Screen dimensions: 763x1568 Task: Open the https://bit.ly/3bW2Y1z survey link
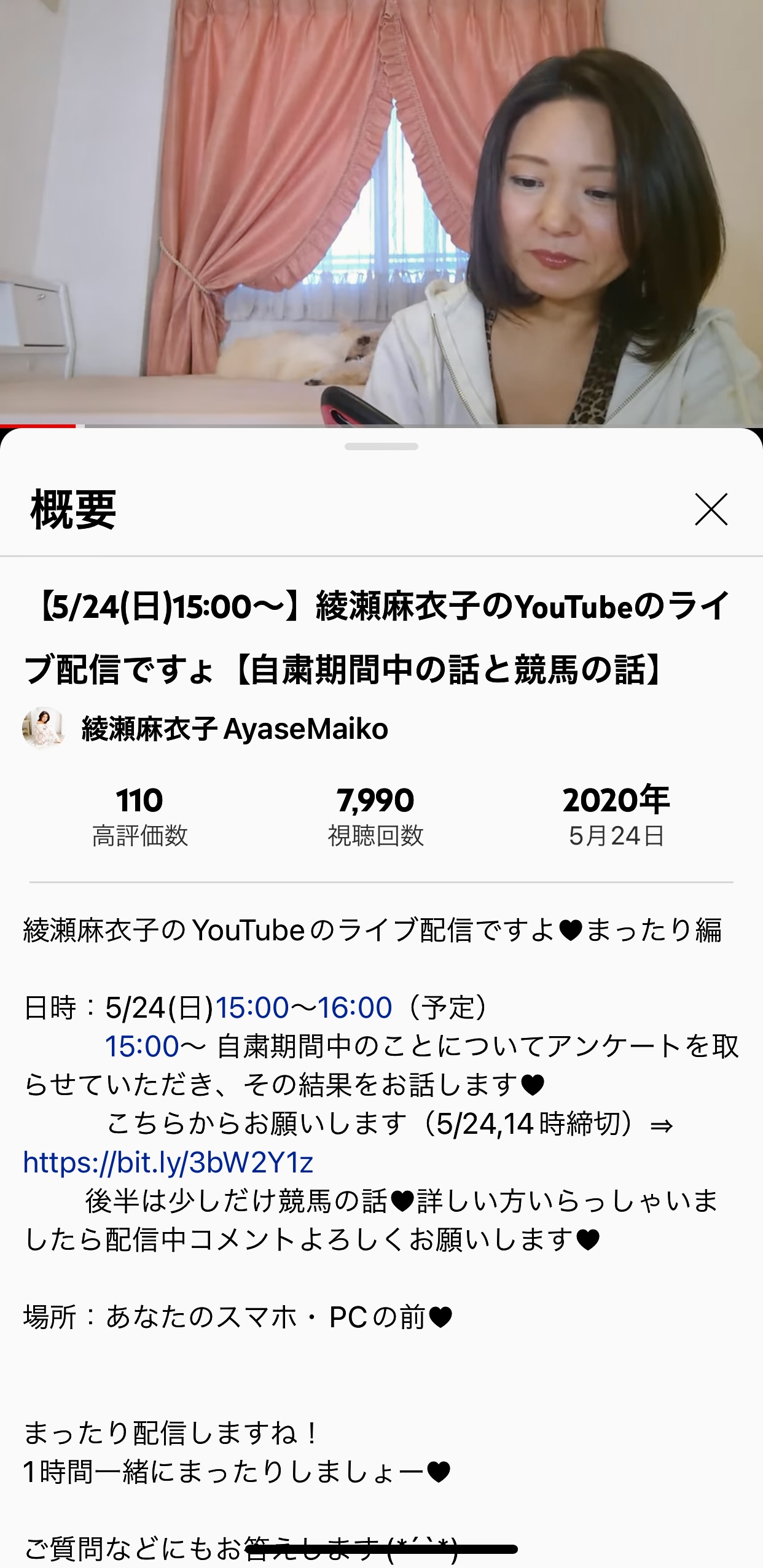point(168,1162)
